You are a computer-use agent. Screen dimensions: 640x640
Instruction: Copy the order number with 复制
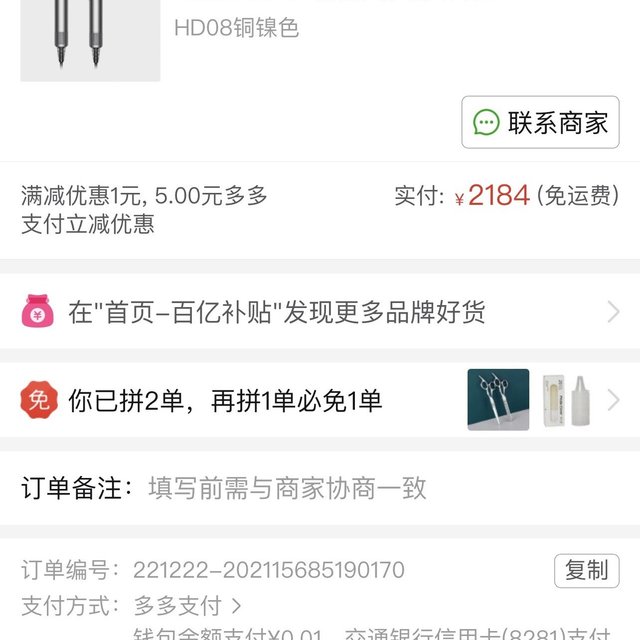(586, 570)
